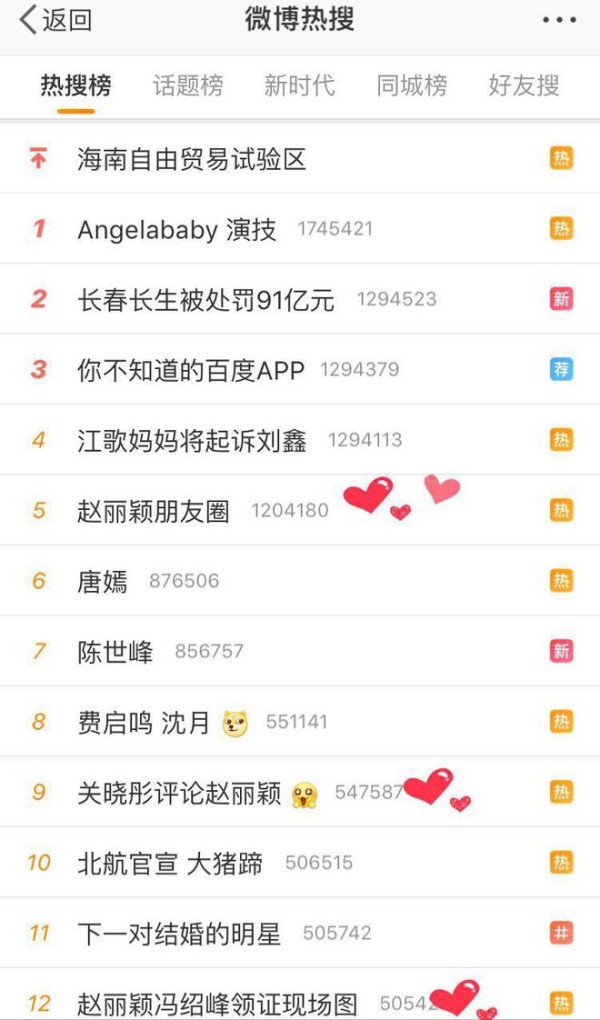Switch to the 好友搜 tab

coord(523,86)
